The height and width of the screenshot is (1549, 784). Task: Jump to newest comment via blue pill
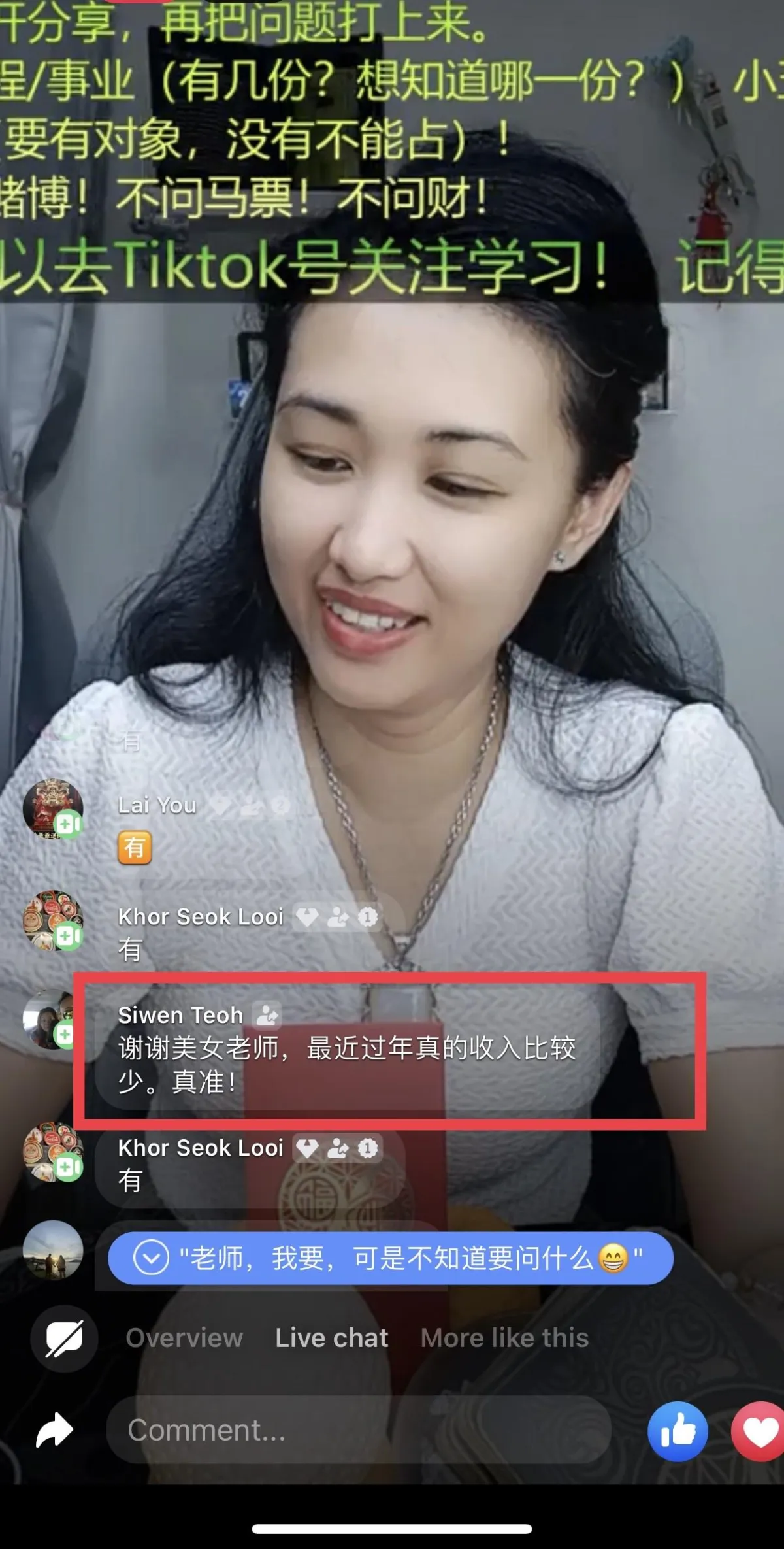click(391, 1258)
